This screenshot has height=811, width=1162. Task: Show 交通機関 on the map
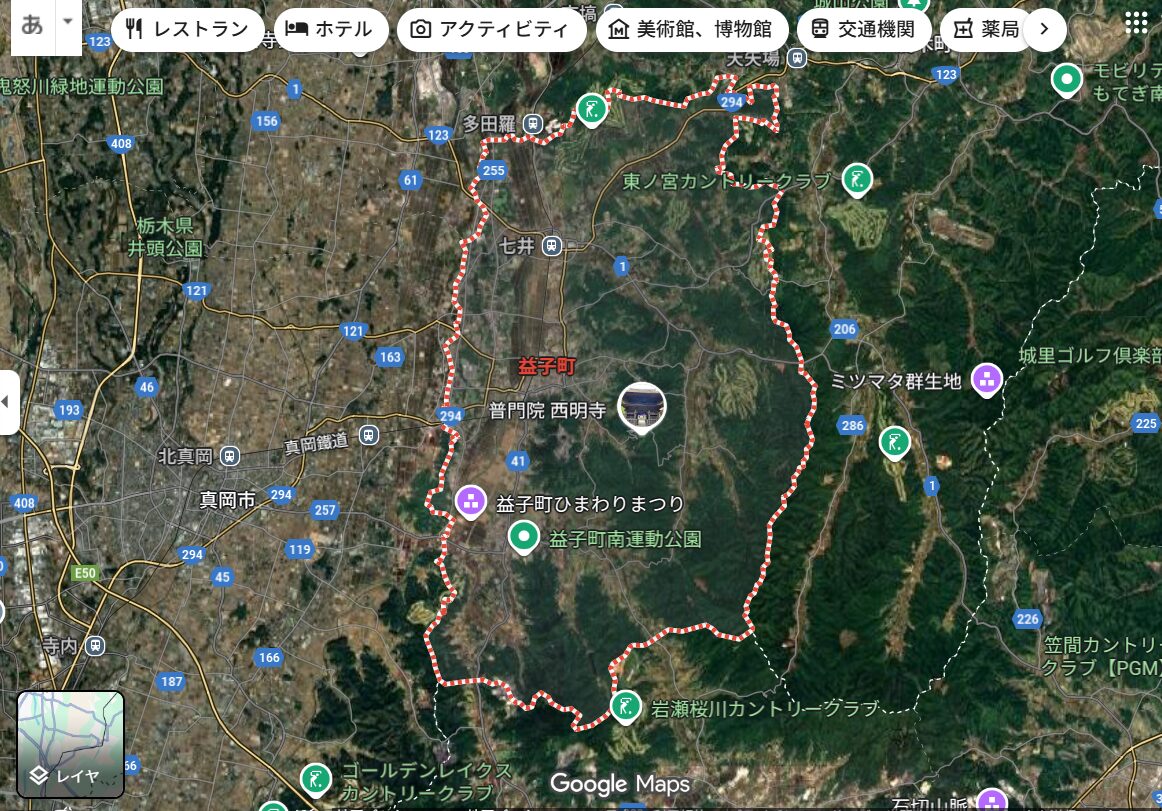pos(863,29)
